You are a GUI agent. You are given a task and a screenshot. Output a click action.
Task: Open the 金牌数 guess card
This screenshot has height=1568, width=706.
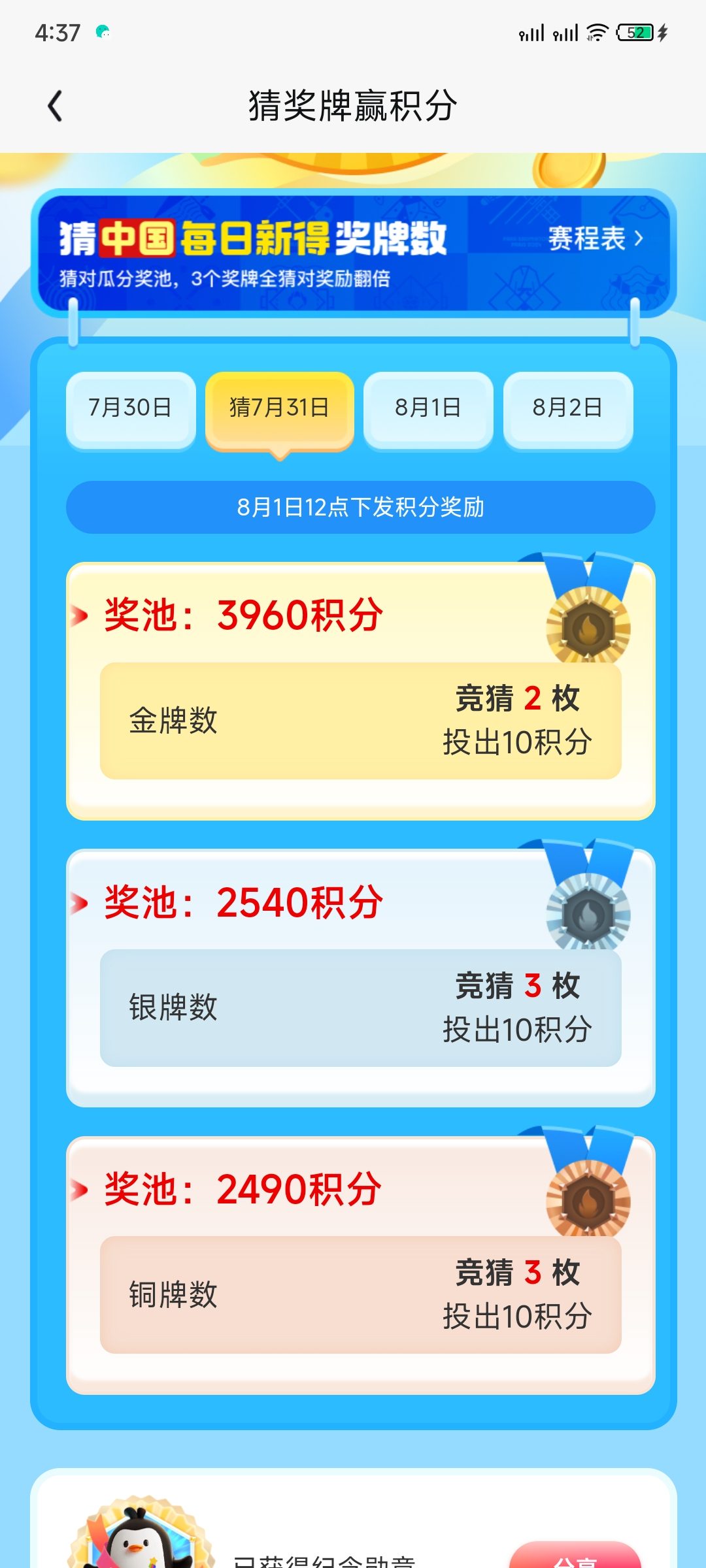tap(361, 721)
